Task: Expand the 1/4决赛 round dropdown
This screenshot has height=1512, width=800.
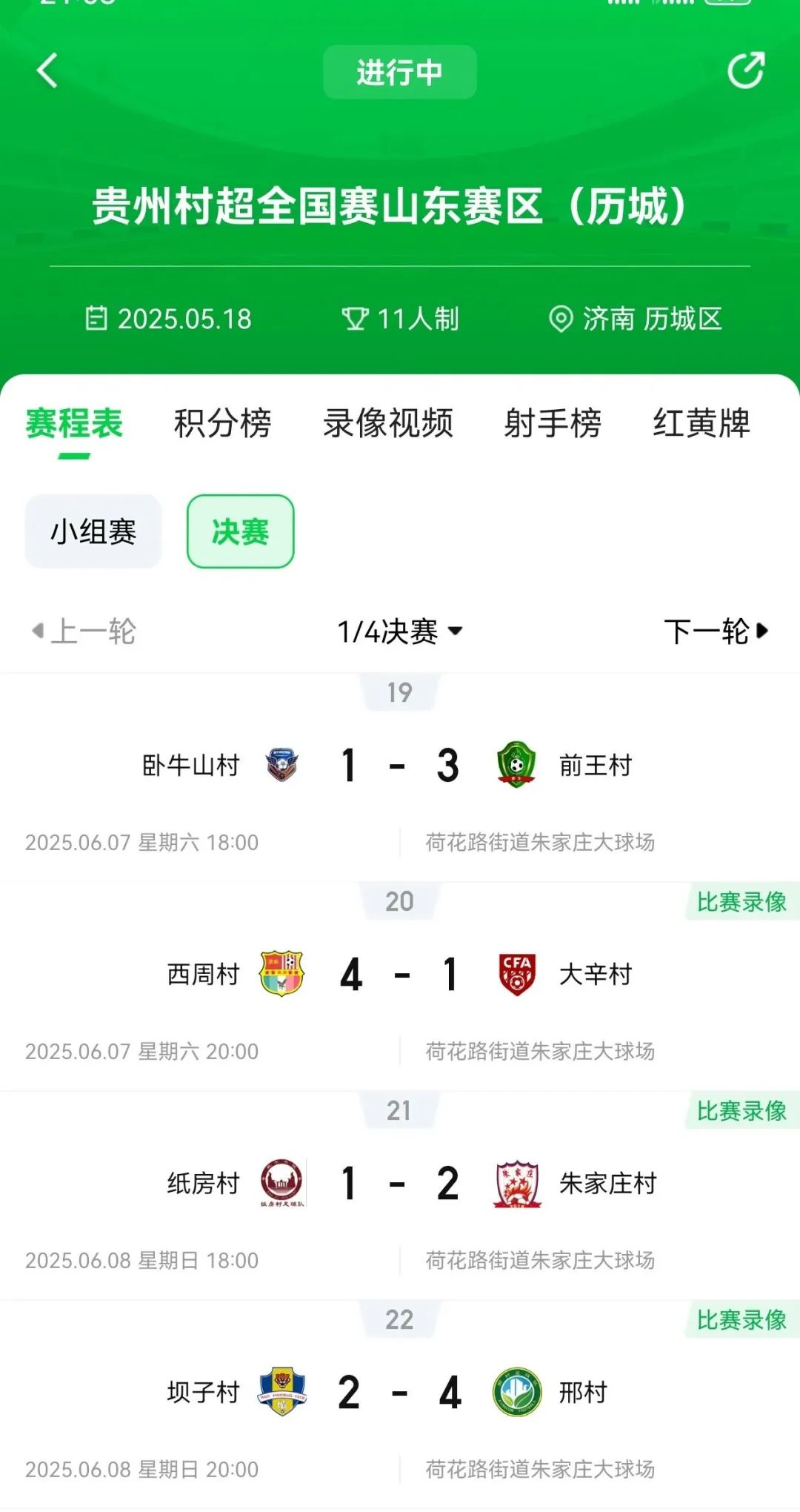Action: point(400,632)
